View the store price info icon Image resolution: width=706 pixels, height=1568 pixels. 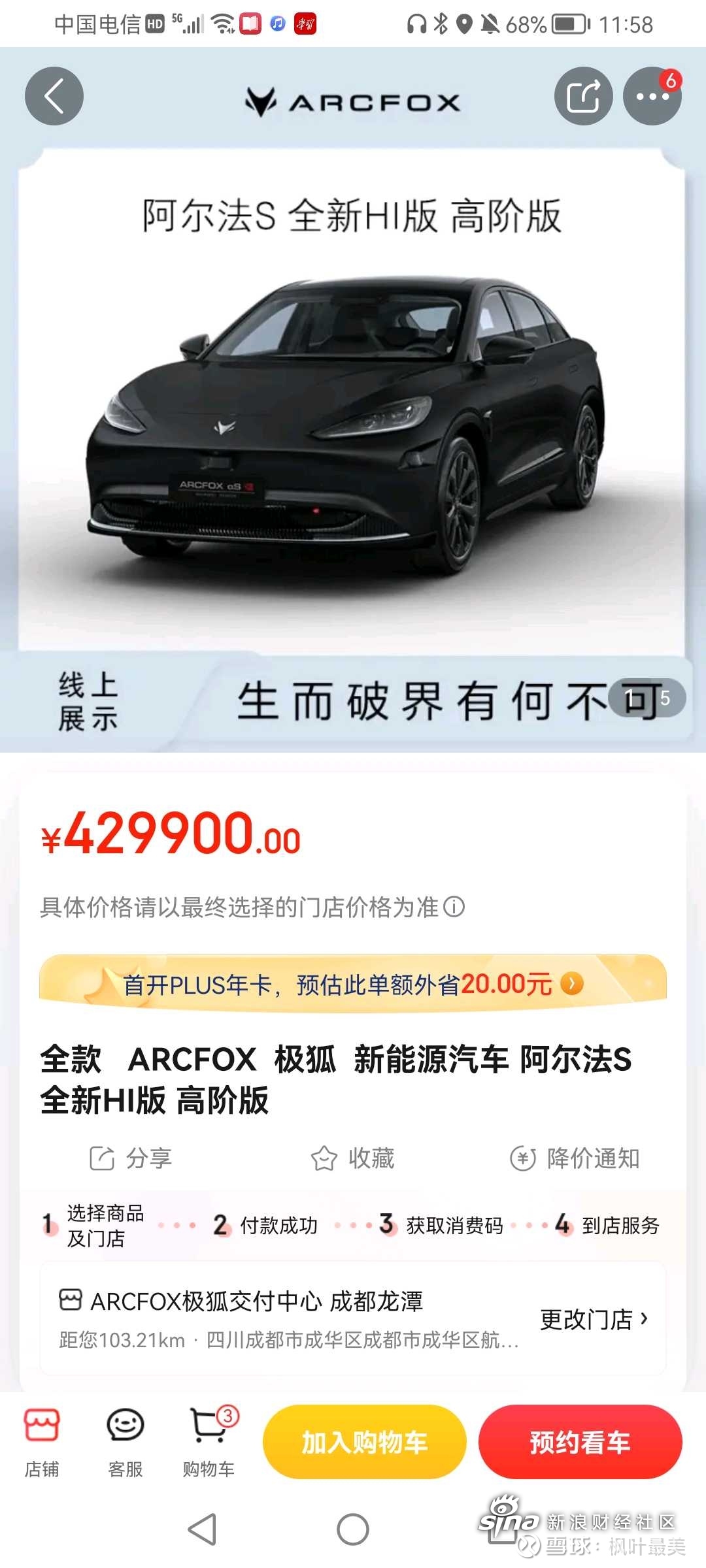tap(454, 907)
